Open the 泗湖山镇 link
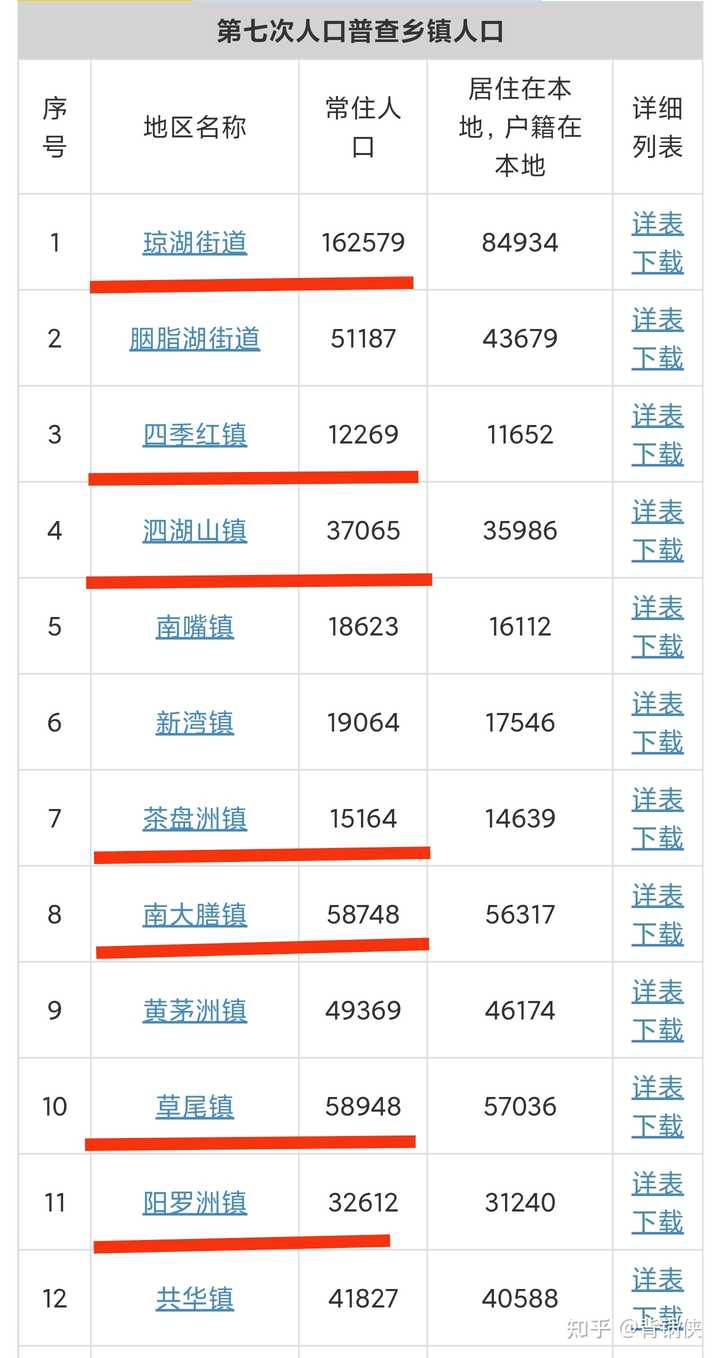 (x=195, y=531)
